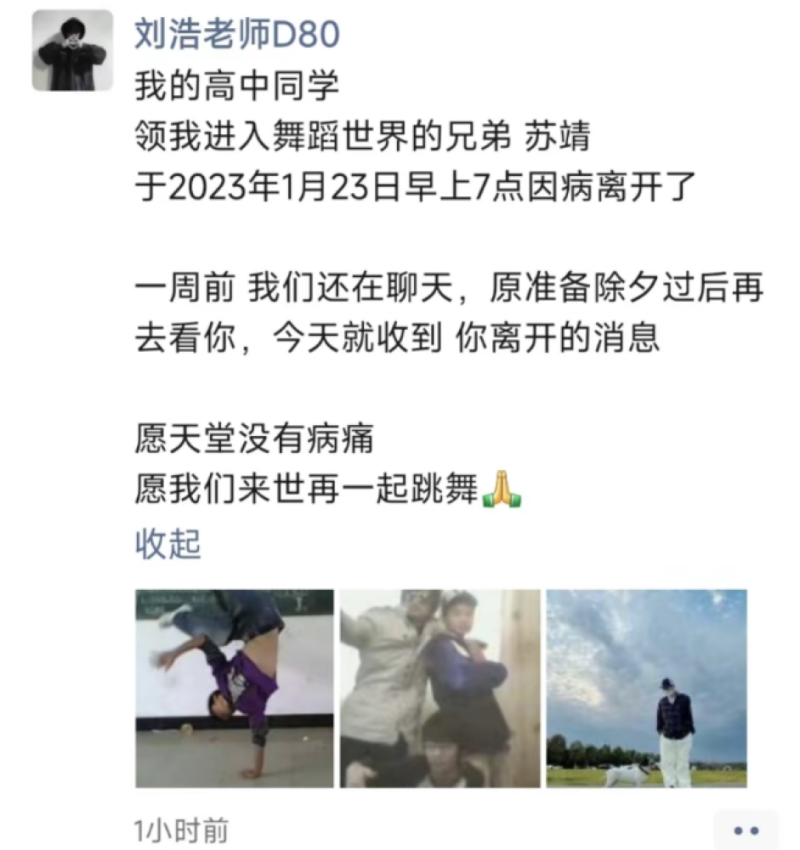
Task: View the group pose photo
Action: tap(440, 688)
